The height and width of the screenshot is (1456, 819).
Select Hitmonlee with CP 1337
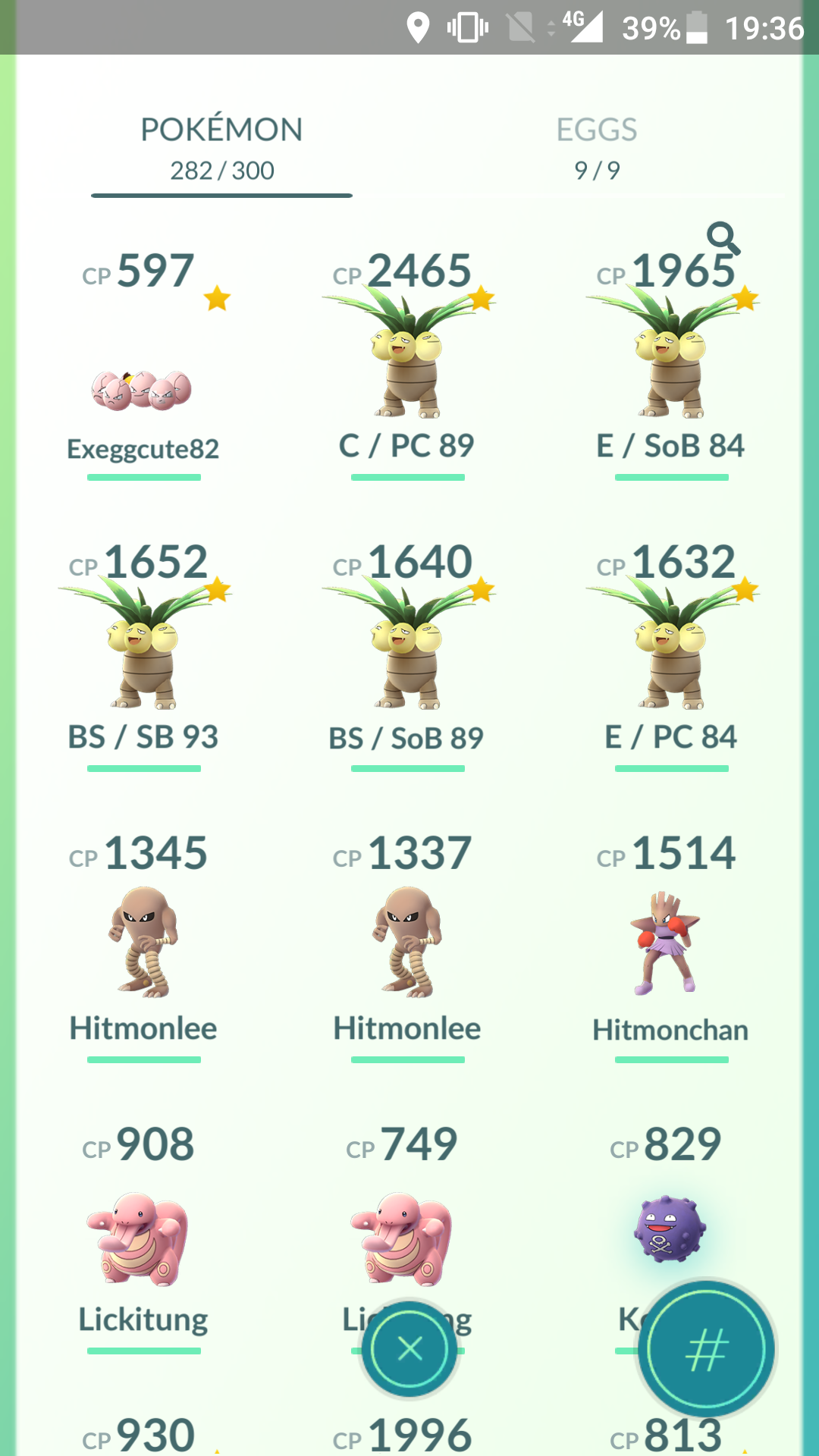pos(408,946)
